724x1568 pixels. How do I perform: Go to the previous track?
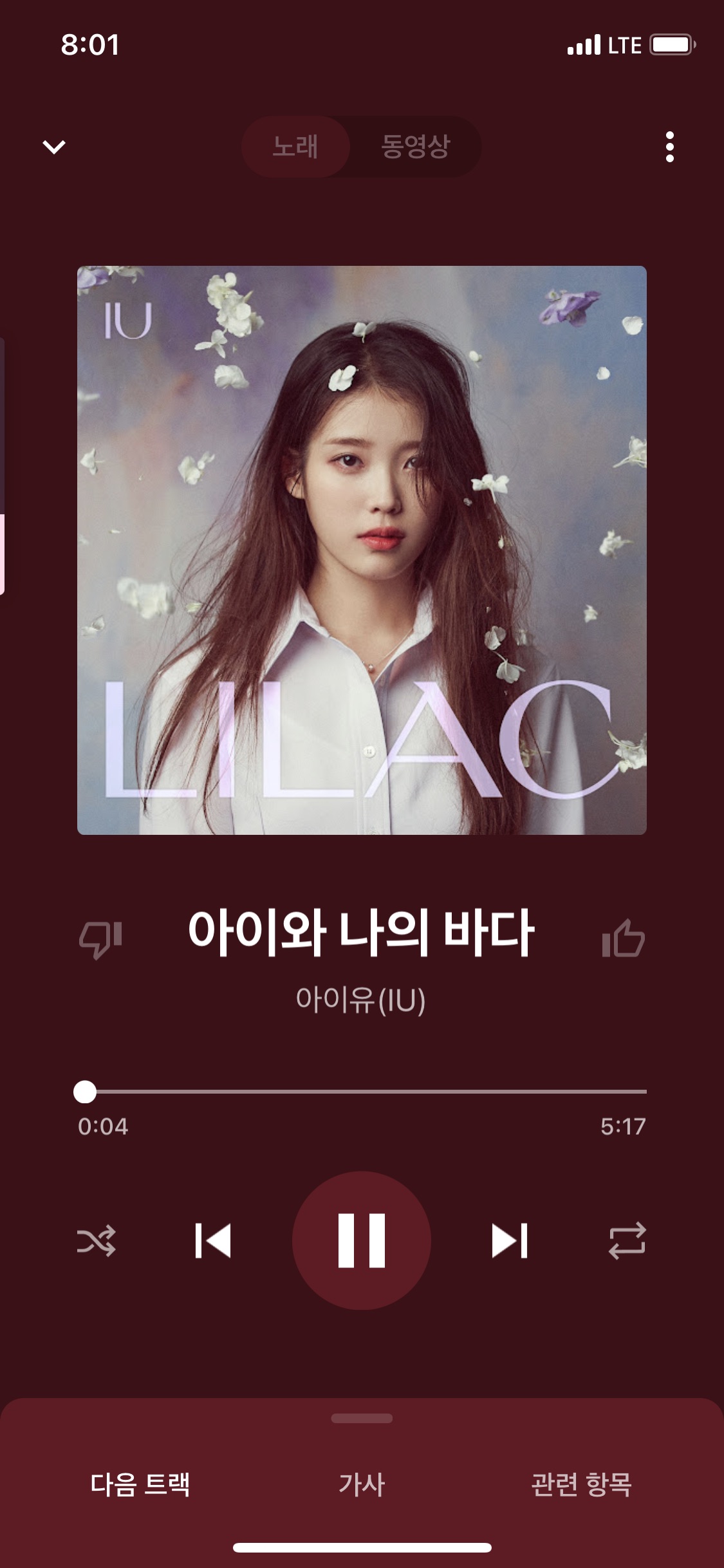coord(213,1240)
